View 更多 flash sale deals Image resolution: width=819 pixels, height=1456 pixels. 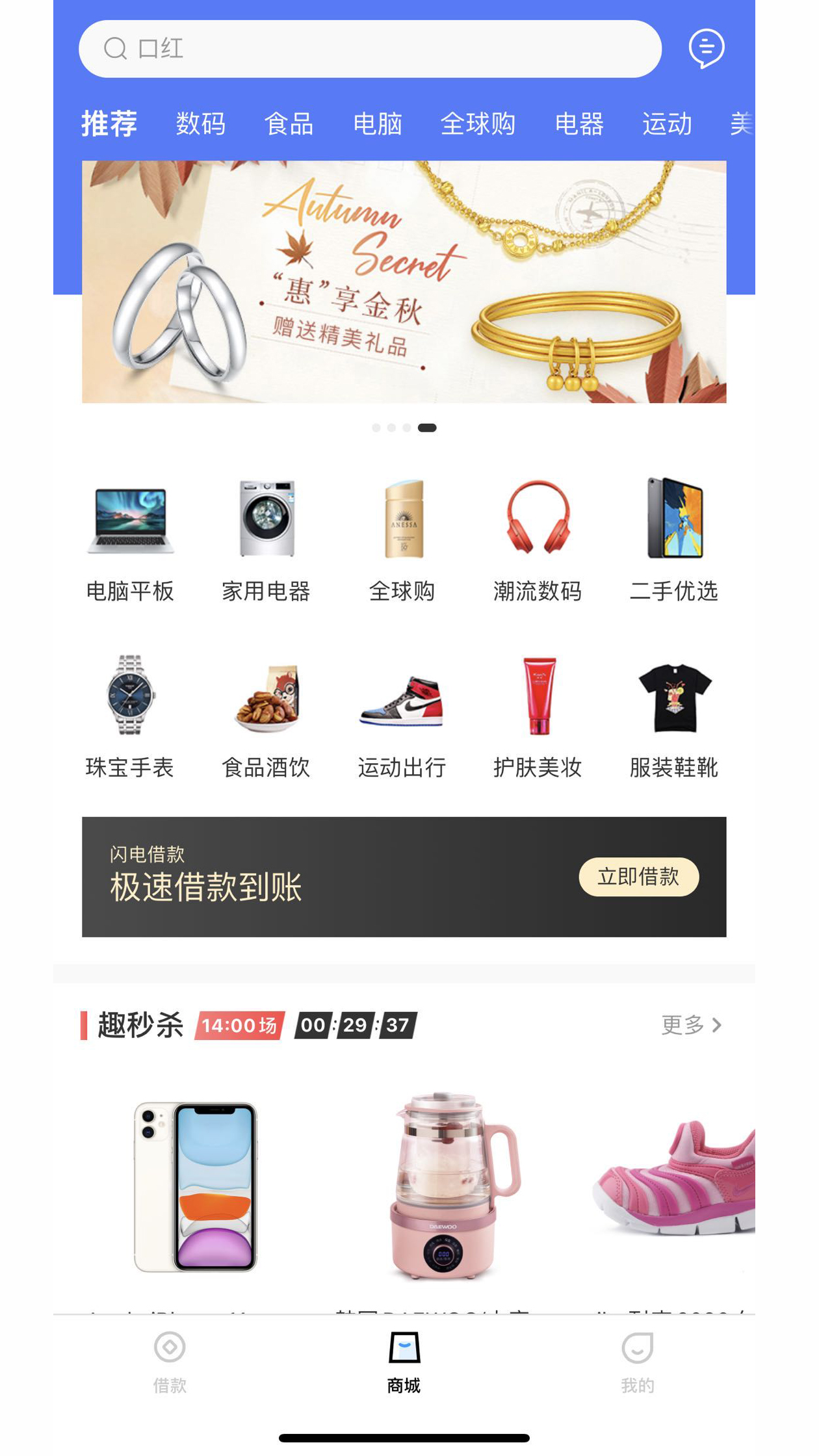[691, 1025]
